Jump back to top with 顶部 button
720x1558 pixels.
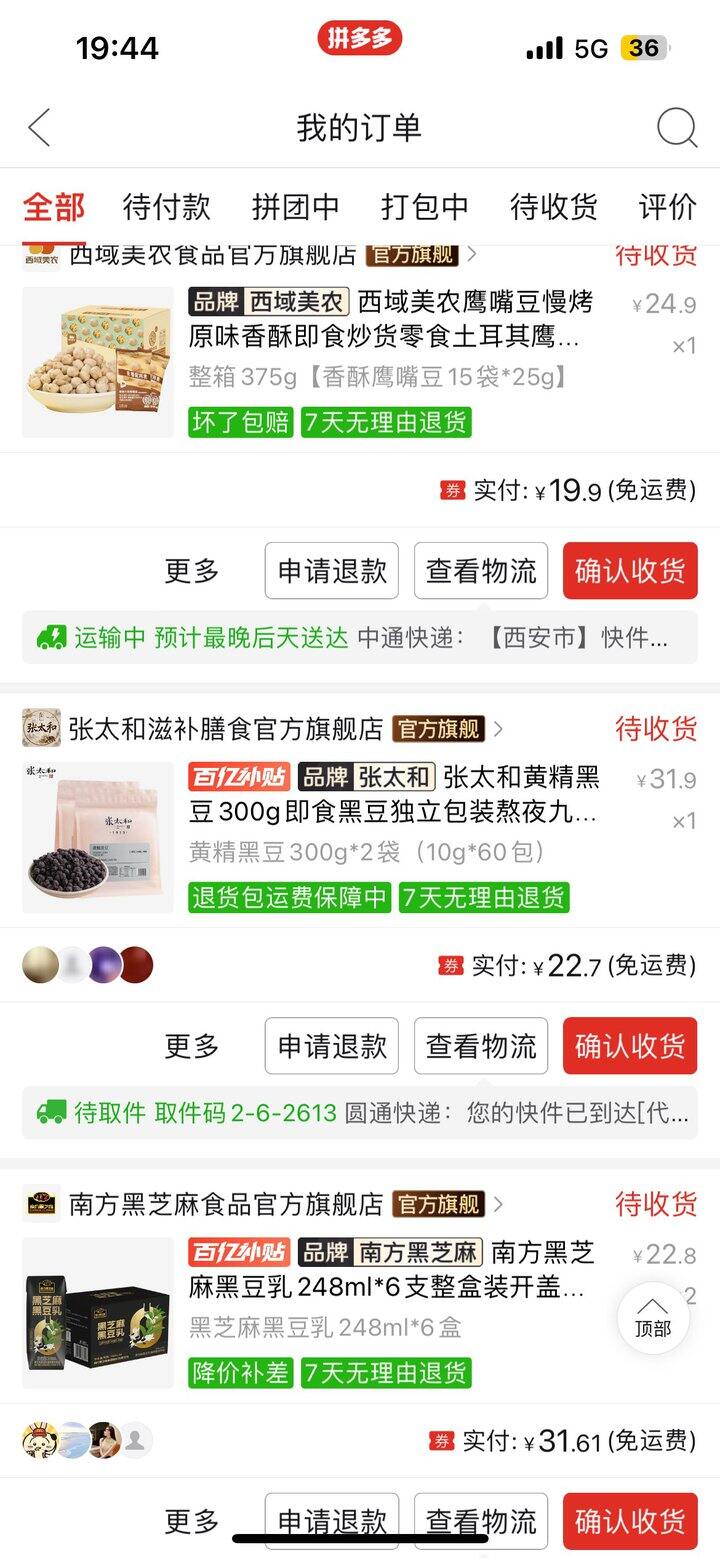pyautogui.click(x=652, y=1317)
